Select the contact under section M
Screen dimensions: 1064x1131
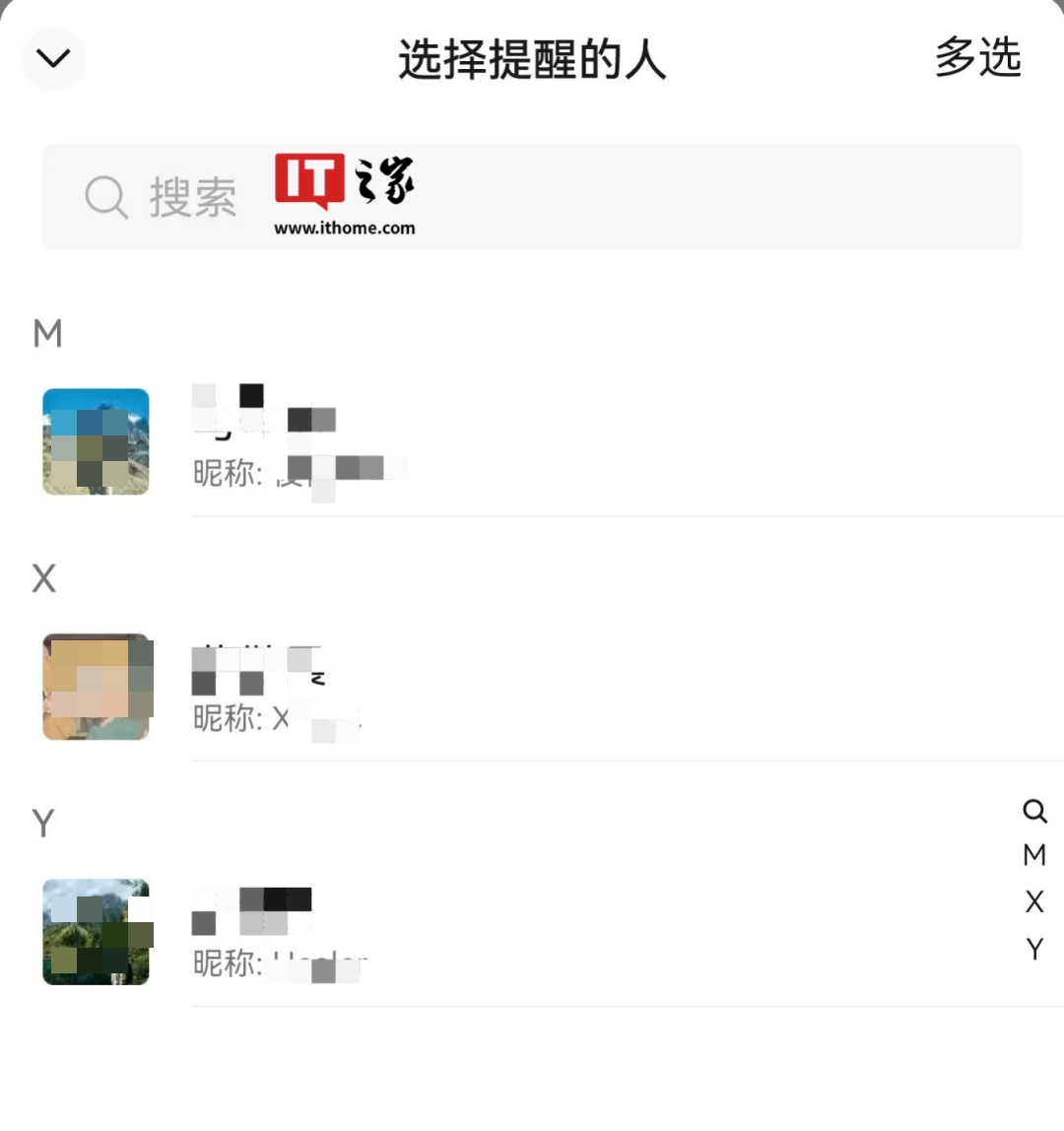point(532,442)
